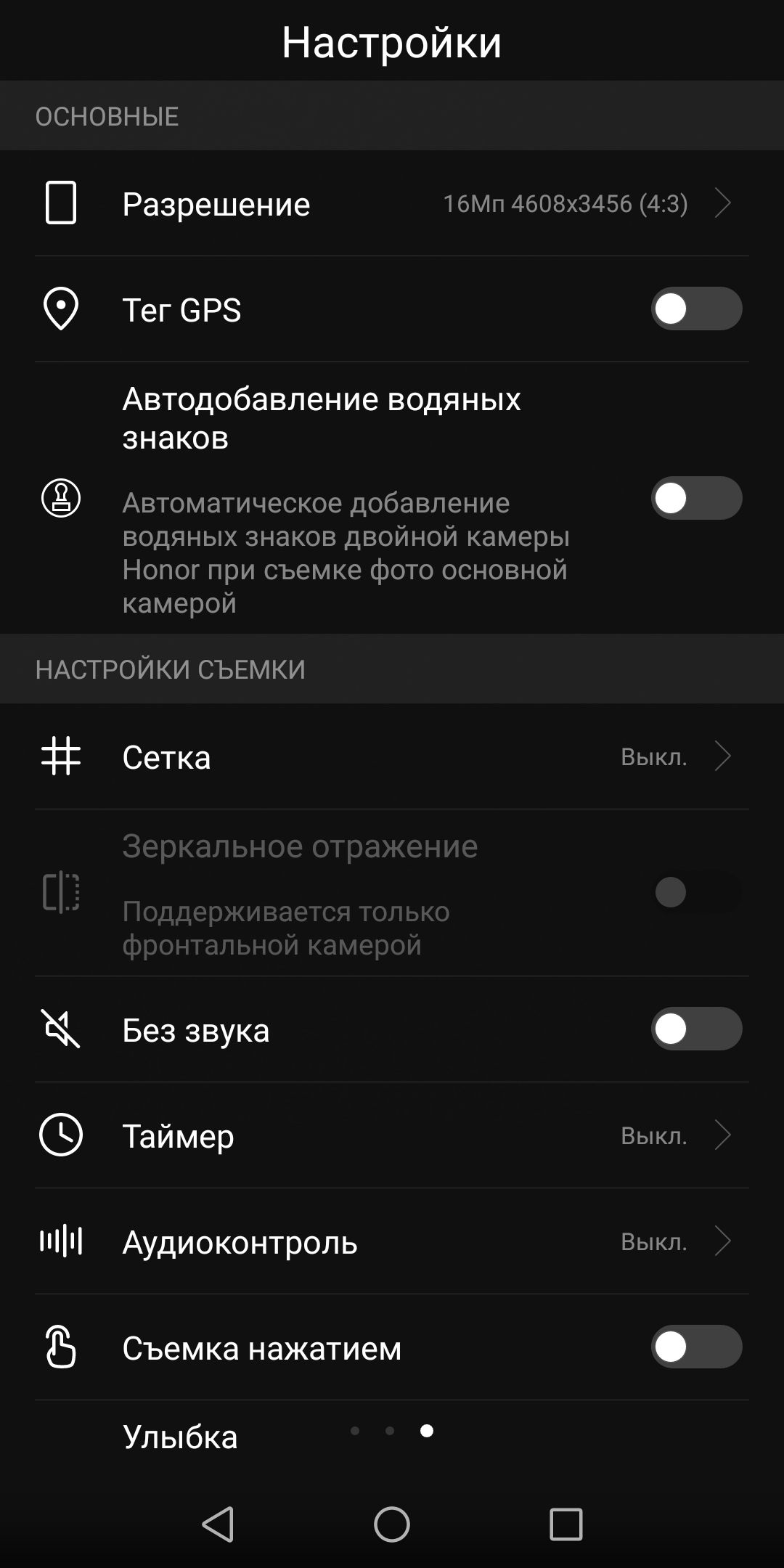Open the Разрешение resolution setting
The width and height of the screenshot is (784, 1568).
pos(392,203)
